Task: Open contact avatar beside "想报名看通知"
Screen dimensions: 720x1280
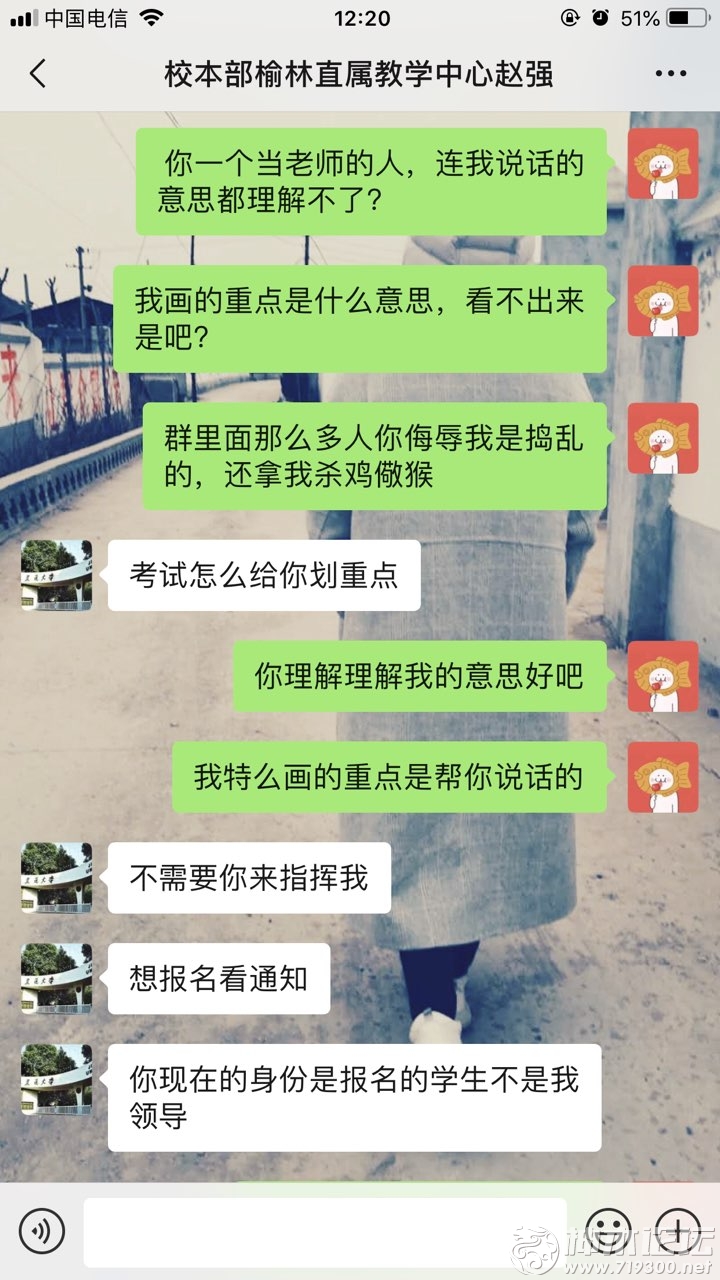Action: point(56,978)
